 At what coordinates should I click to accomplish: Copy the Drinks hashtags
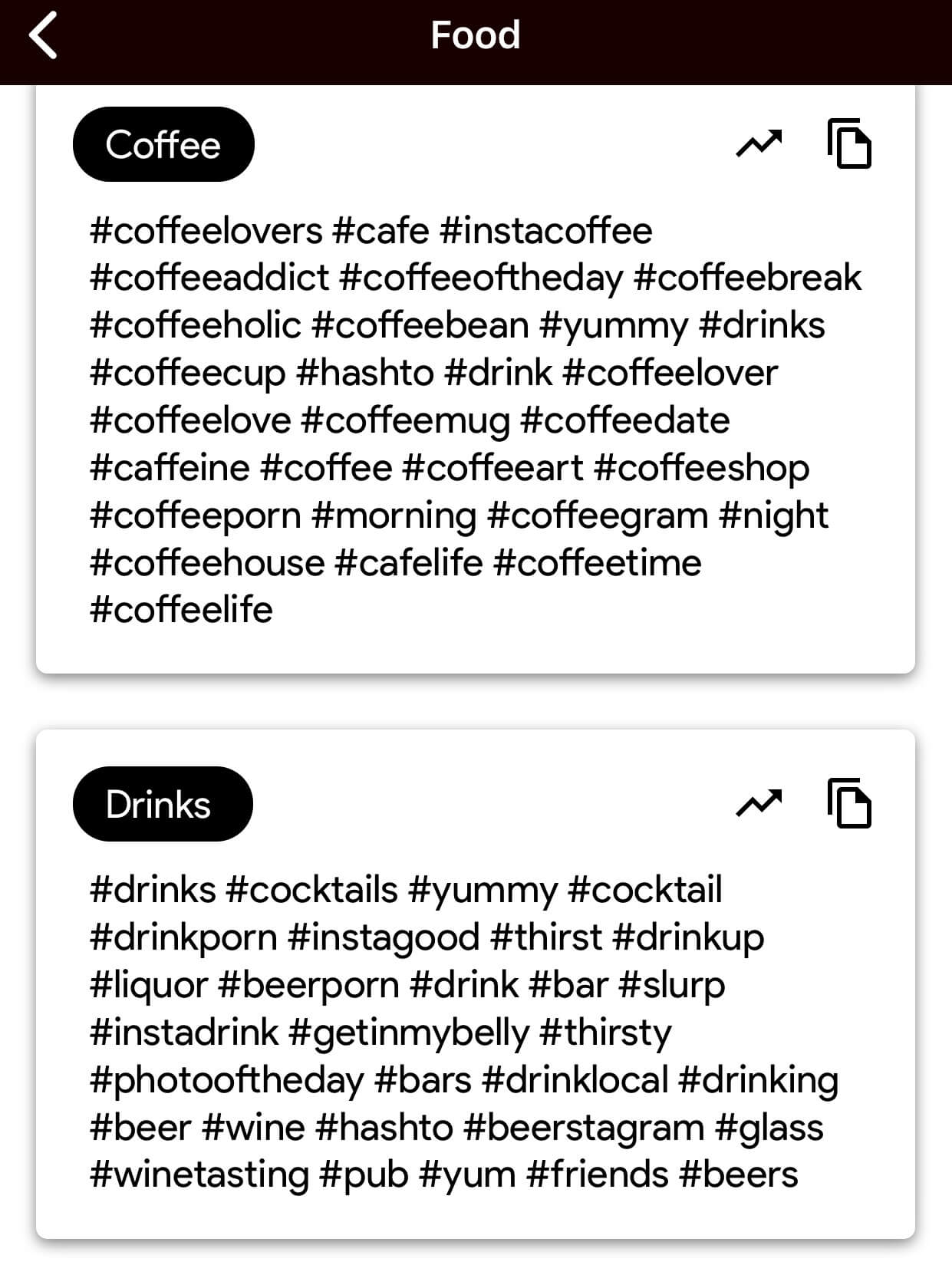point(849,803)
